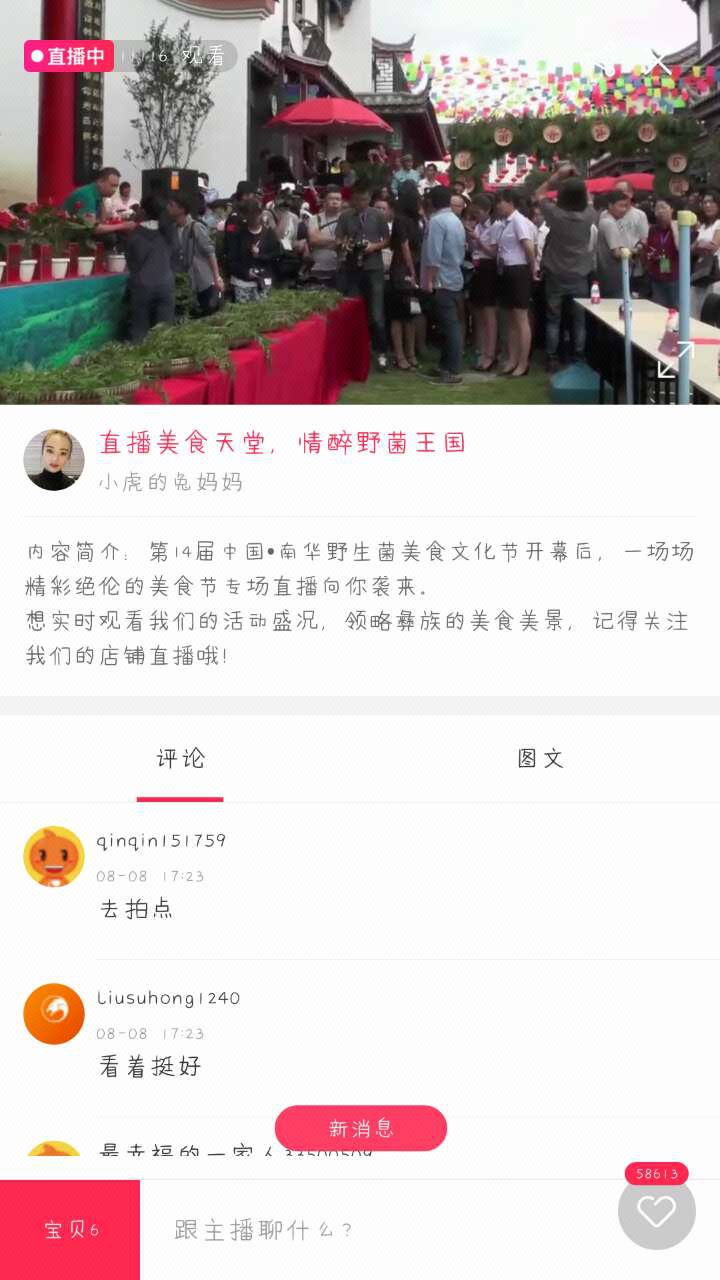Like the live stream with the heart
720x1280 pixels.
pyautogui.click(x=657, y=1211)
